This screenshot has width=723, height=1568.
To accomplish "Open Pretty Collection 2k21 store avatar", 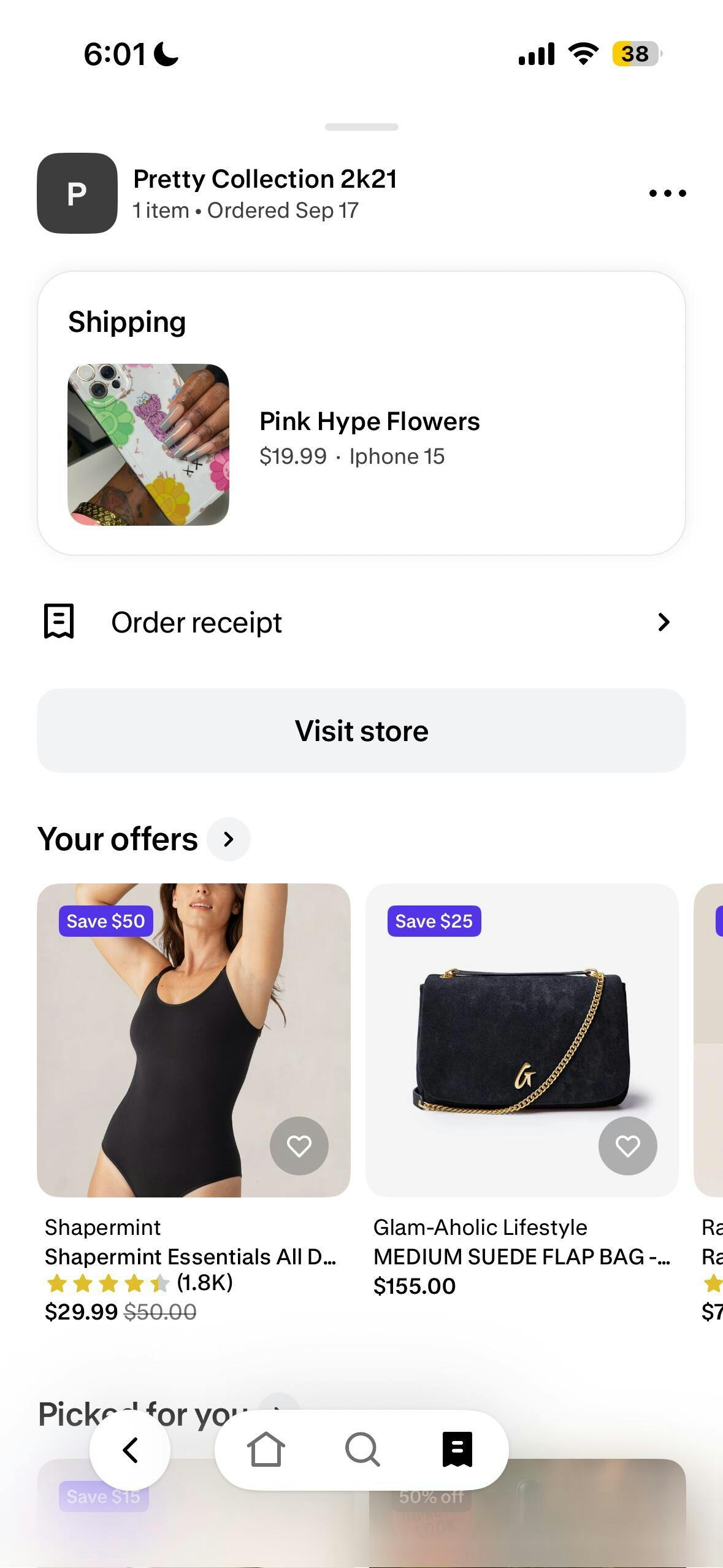I will pyautogui.click(x=77, y=193).
